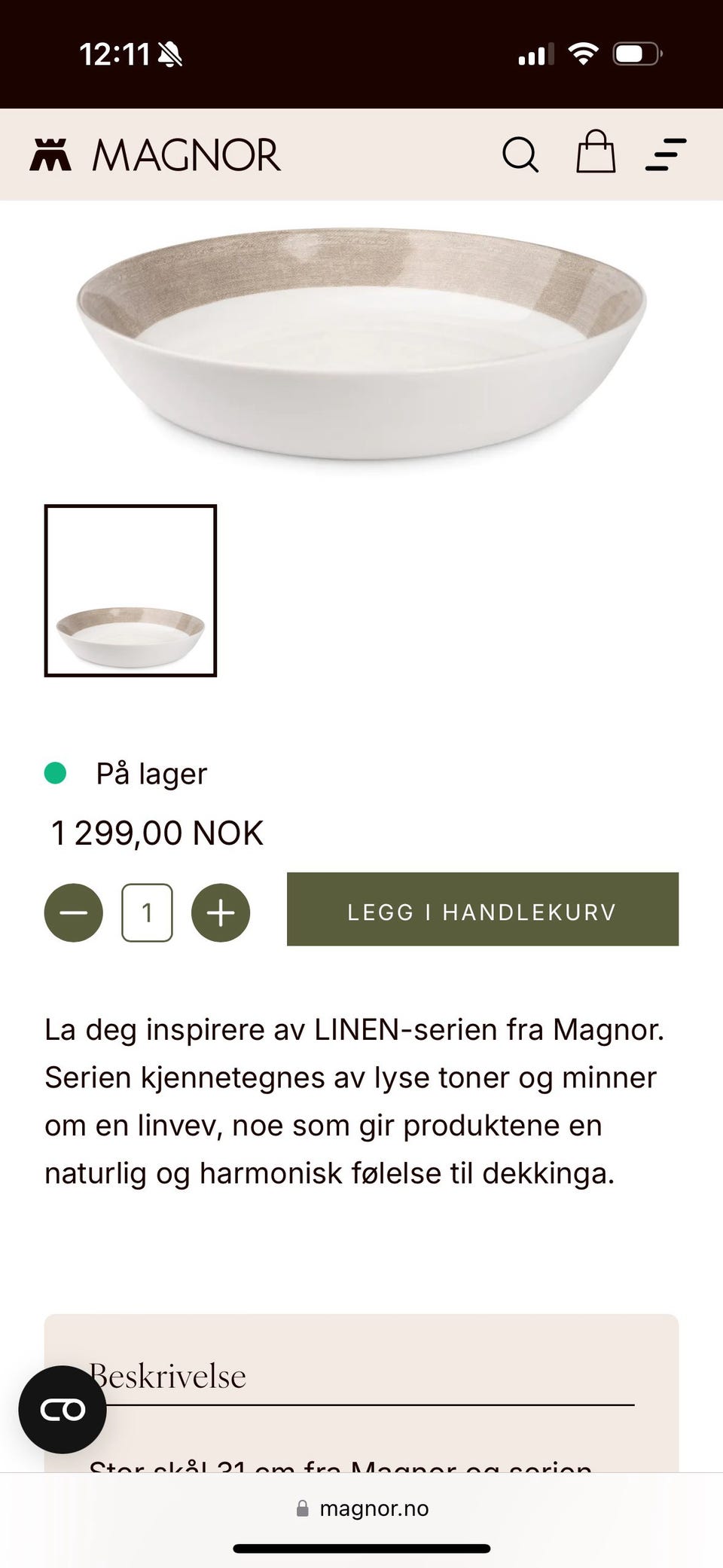Open the floating chat widget button
The image size is (723, 1568).
(x=63, y=1410)
